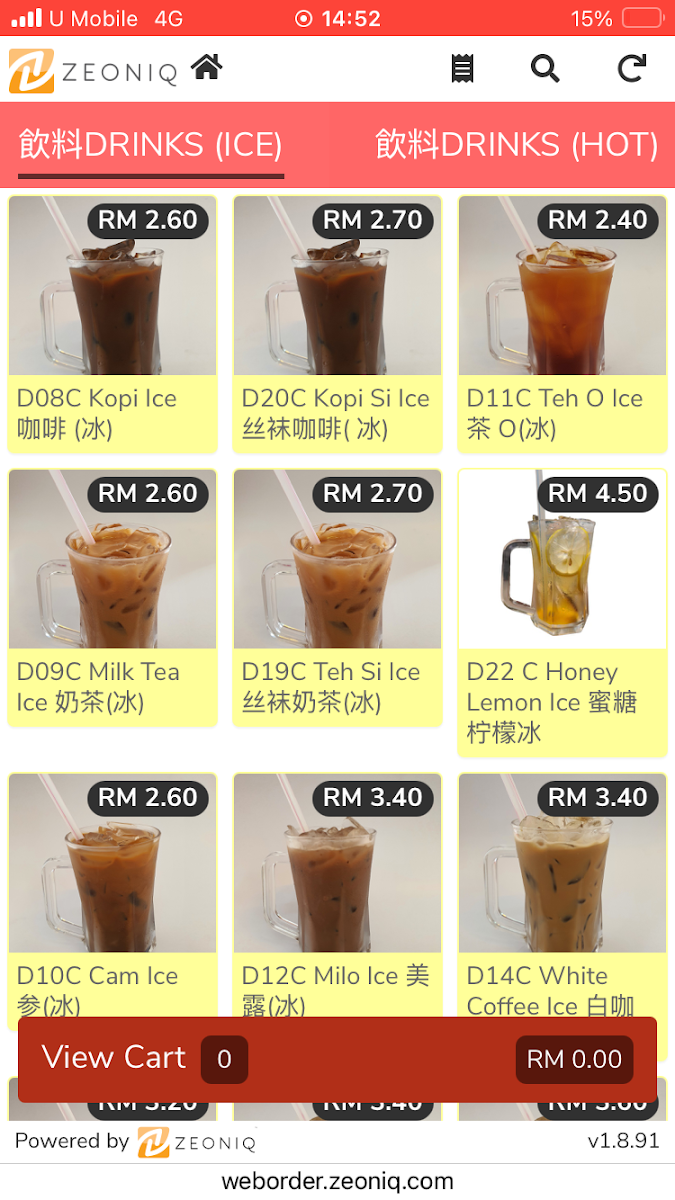Viewport: 675px width, 1200px height.
Task: Select D11C Teh O Ice drink
Action: (x=562, y=324)
